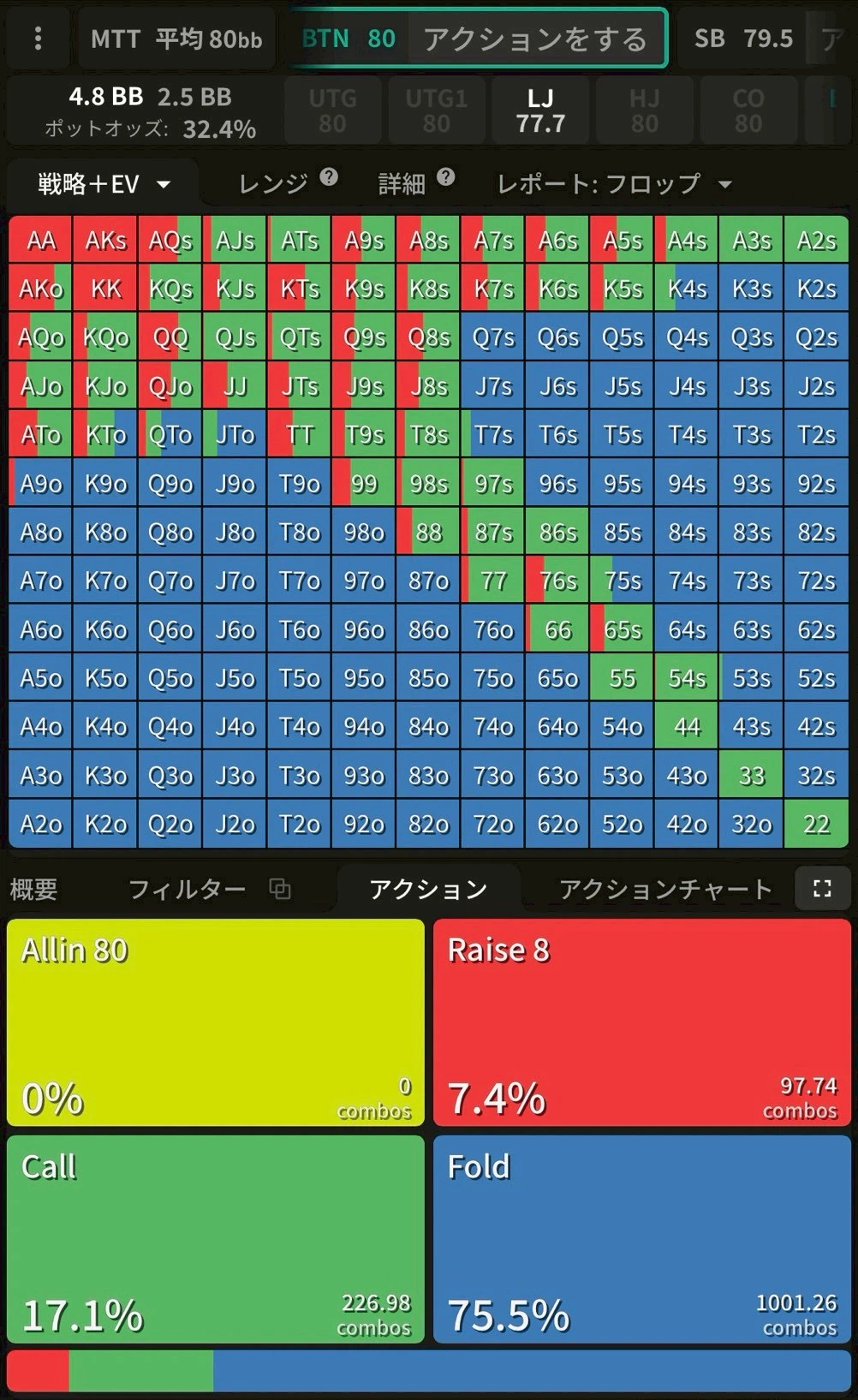The image size is (858, 1400).
Task: Switch to the レンジ tab
Action: (x=273, y=183)
